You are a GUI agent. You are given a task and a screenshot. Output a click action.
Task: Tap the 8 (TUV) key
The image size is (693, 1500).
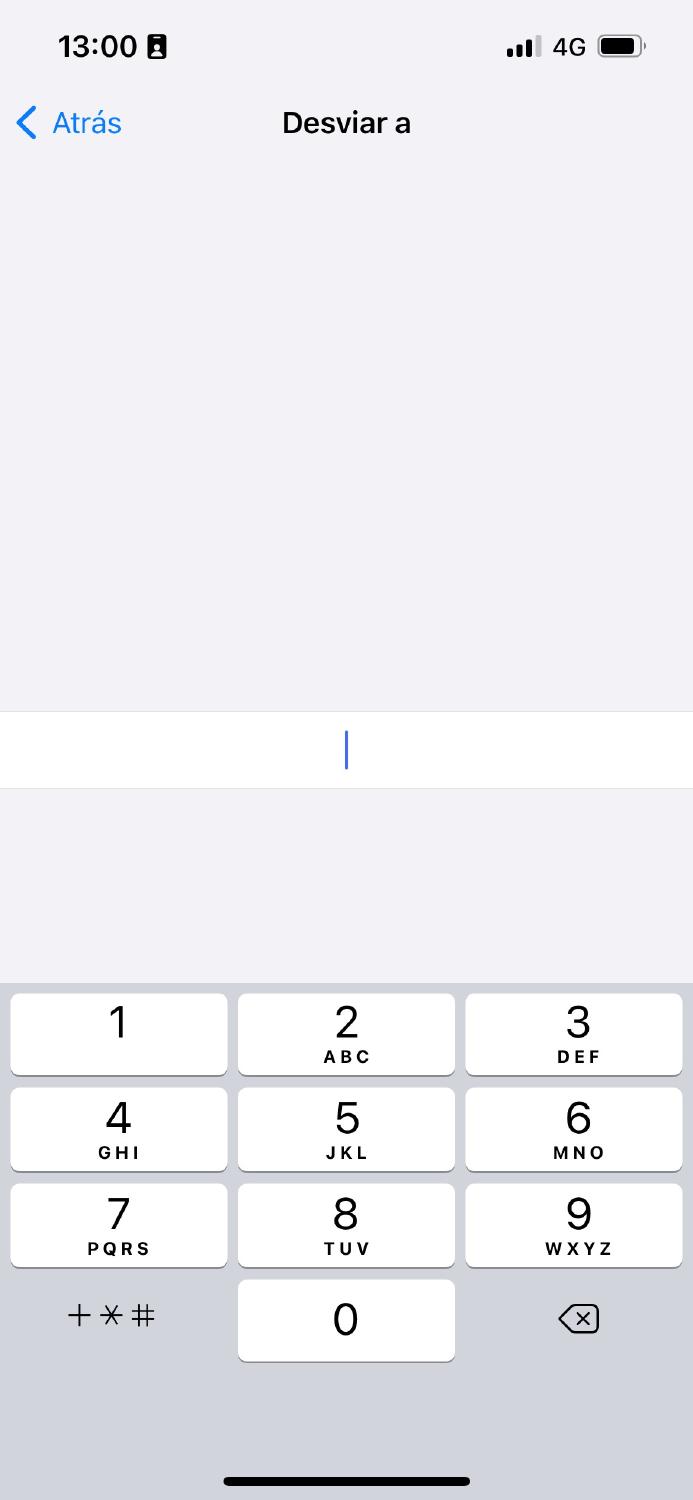pos(346,1225)
